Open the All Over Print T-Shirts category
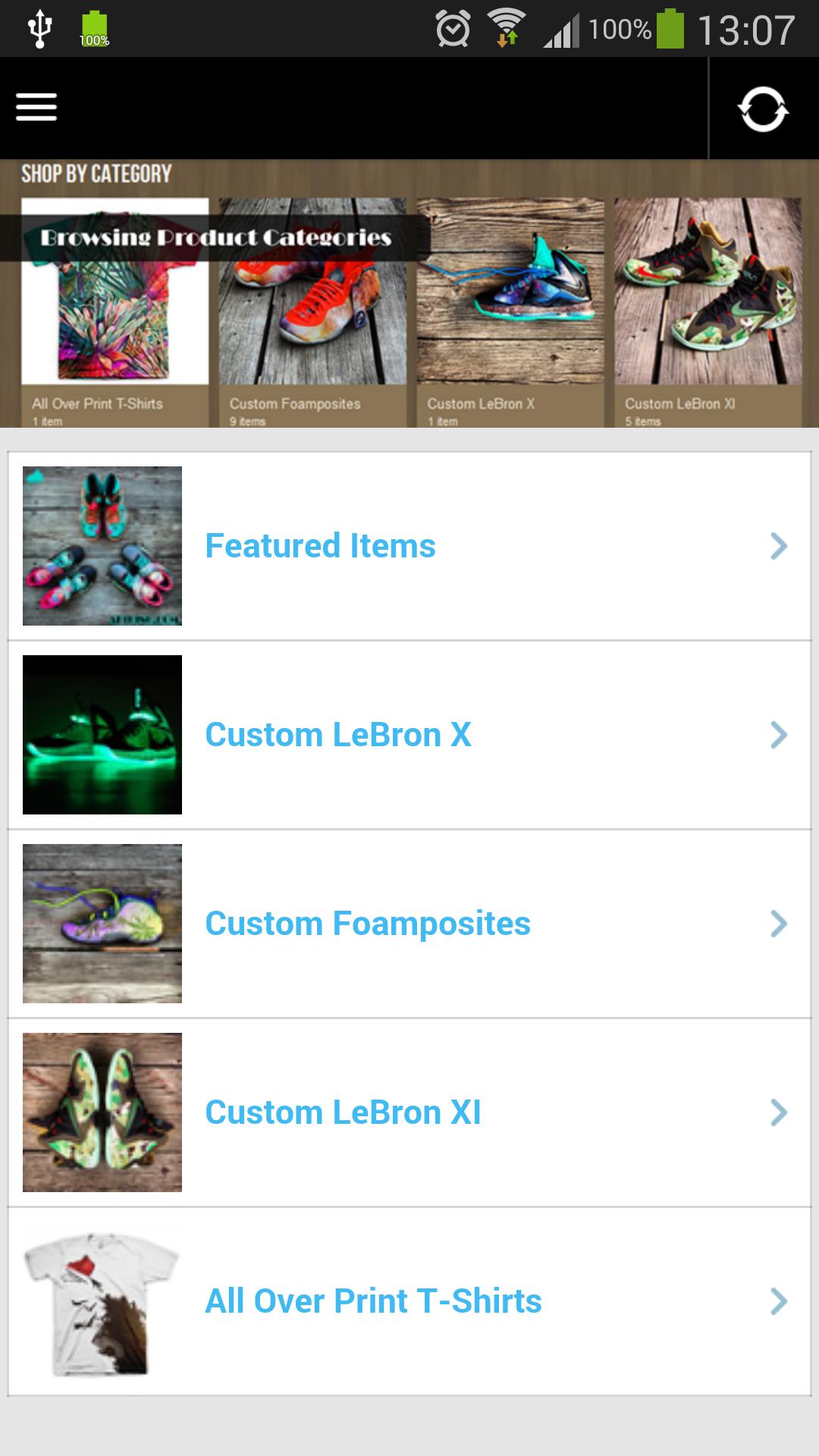 click(x=409, y=1301)
